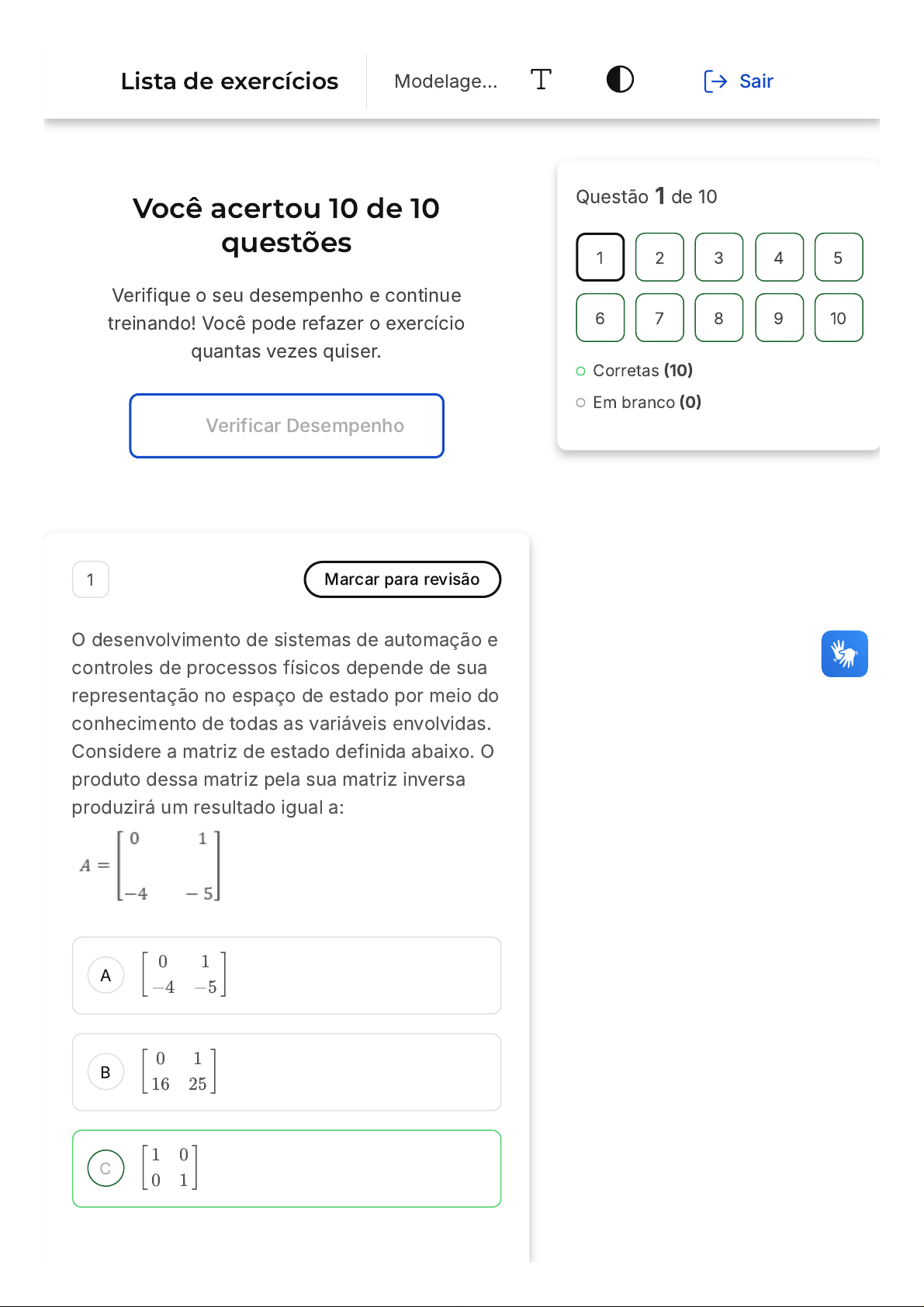Toggle the contrast mode icon
The height and width of the screenshot is (1307, 924).
click(x=620, y=79)
